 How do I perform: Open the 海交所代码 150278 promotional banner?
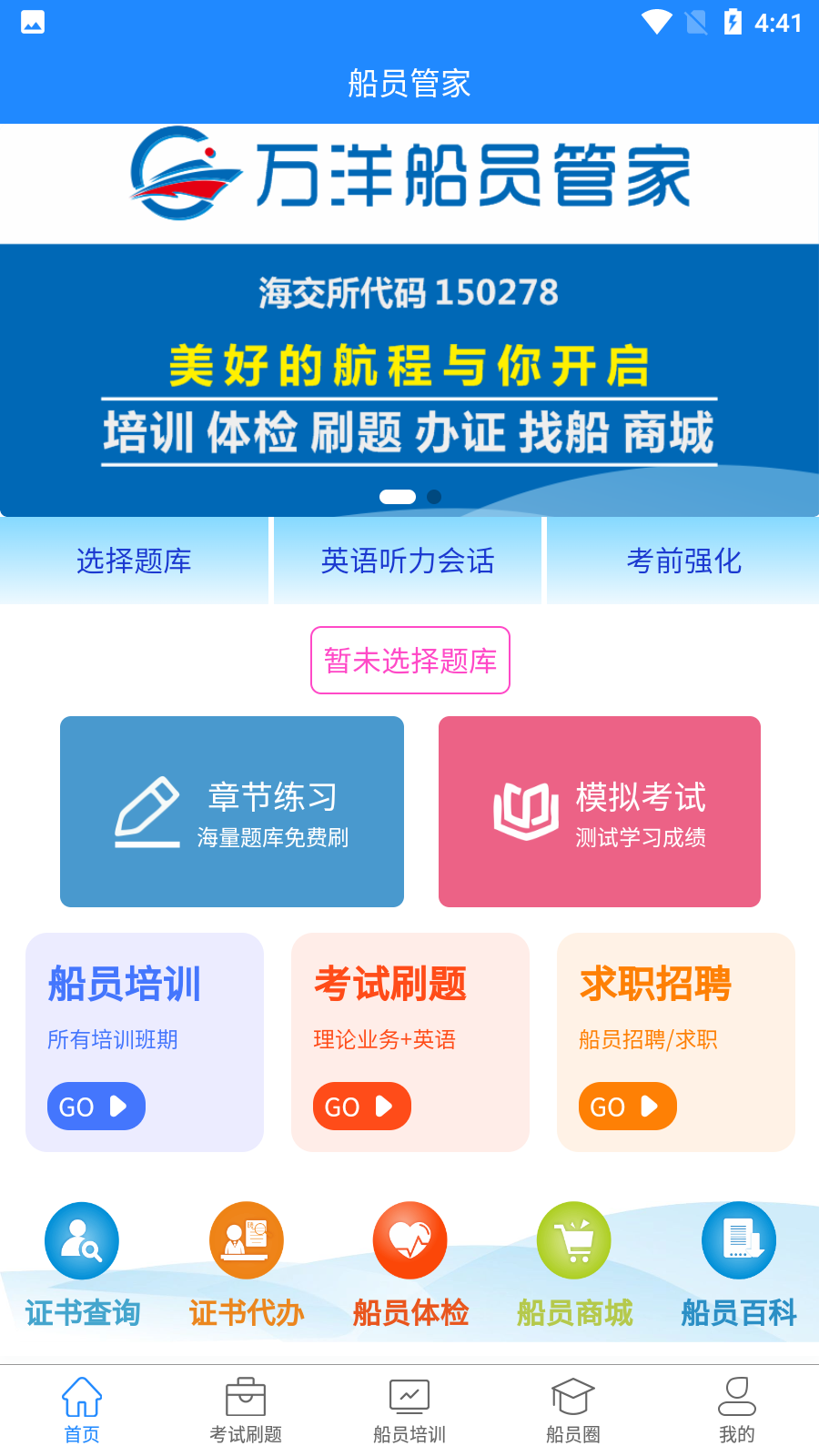409,373
